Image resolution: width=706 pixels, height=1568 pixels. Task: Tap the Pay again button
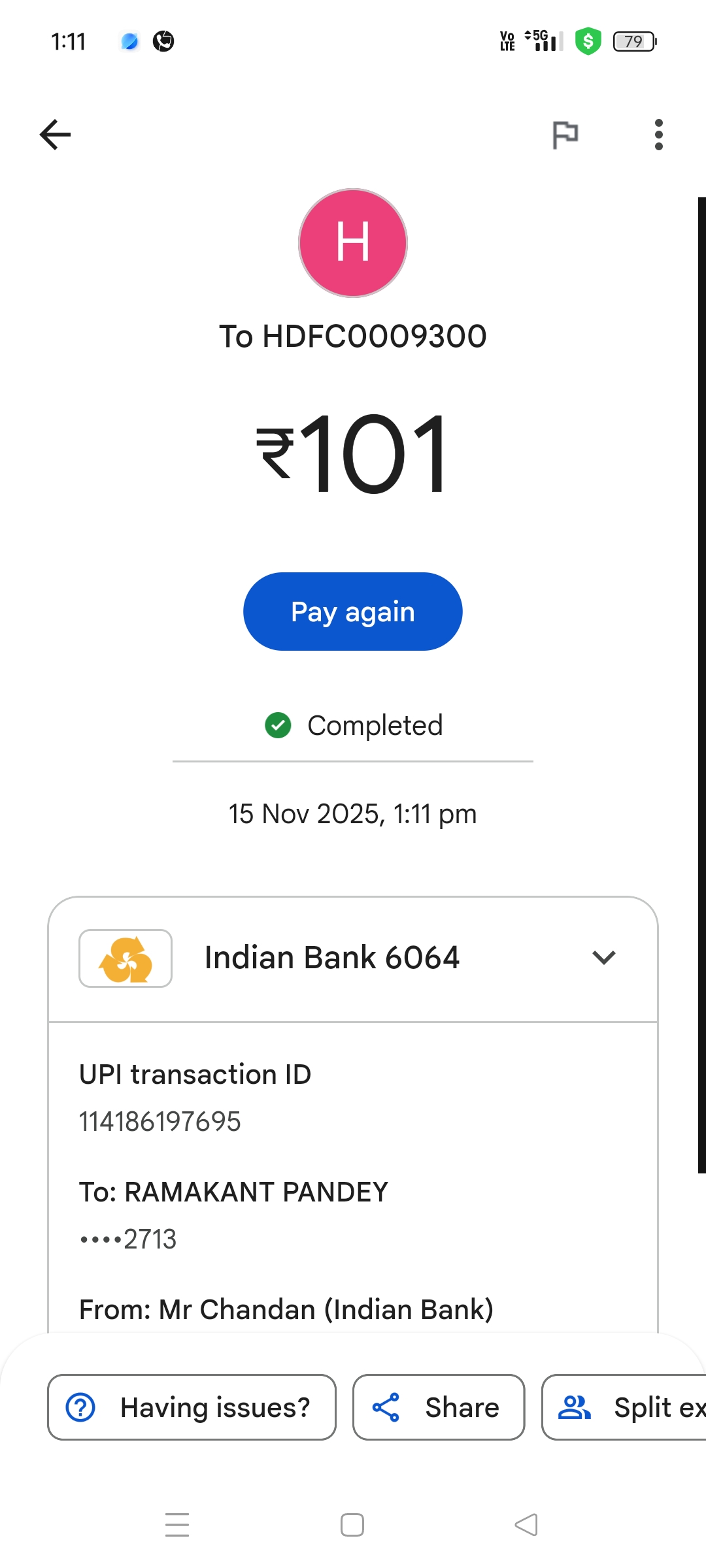[353, 612]
